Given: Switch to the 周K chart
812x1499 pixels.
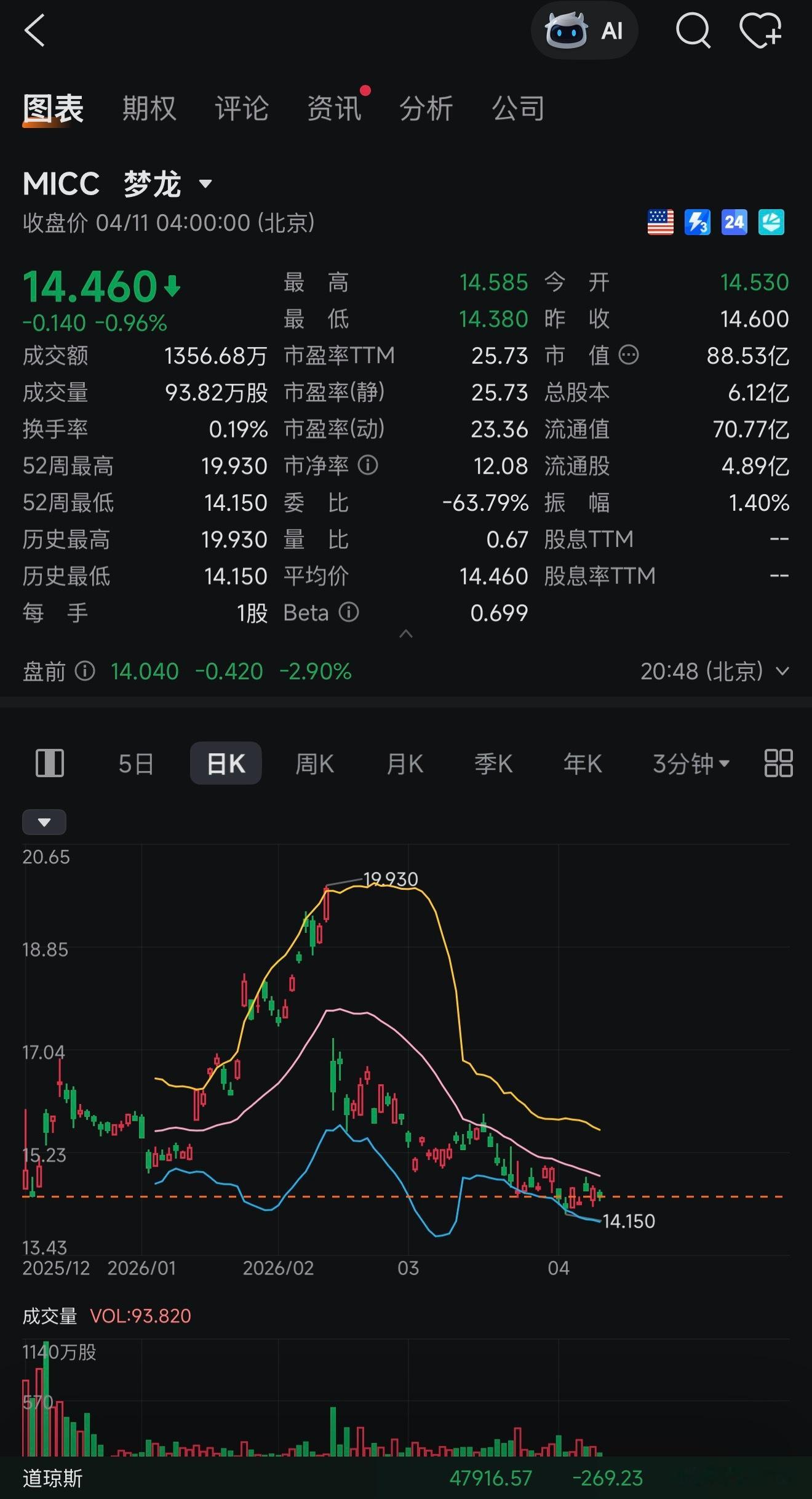Looking at the screenshot, I should (x=314, y=762).
